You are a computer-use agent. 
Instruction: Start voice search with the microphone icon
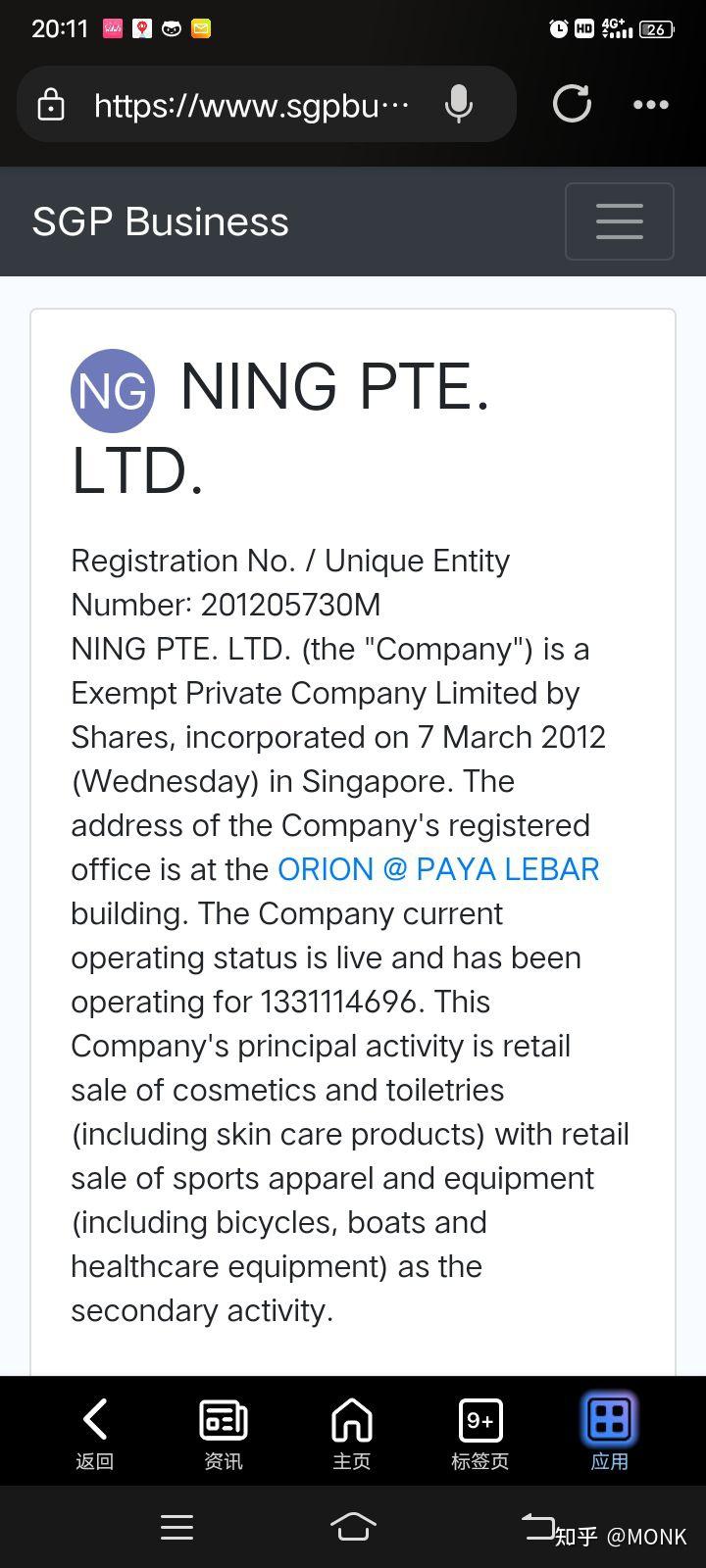click(459, 104)
